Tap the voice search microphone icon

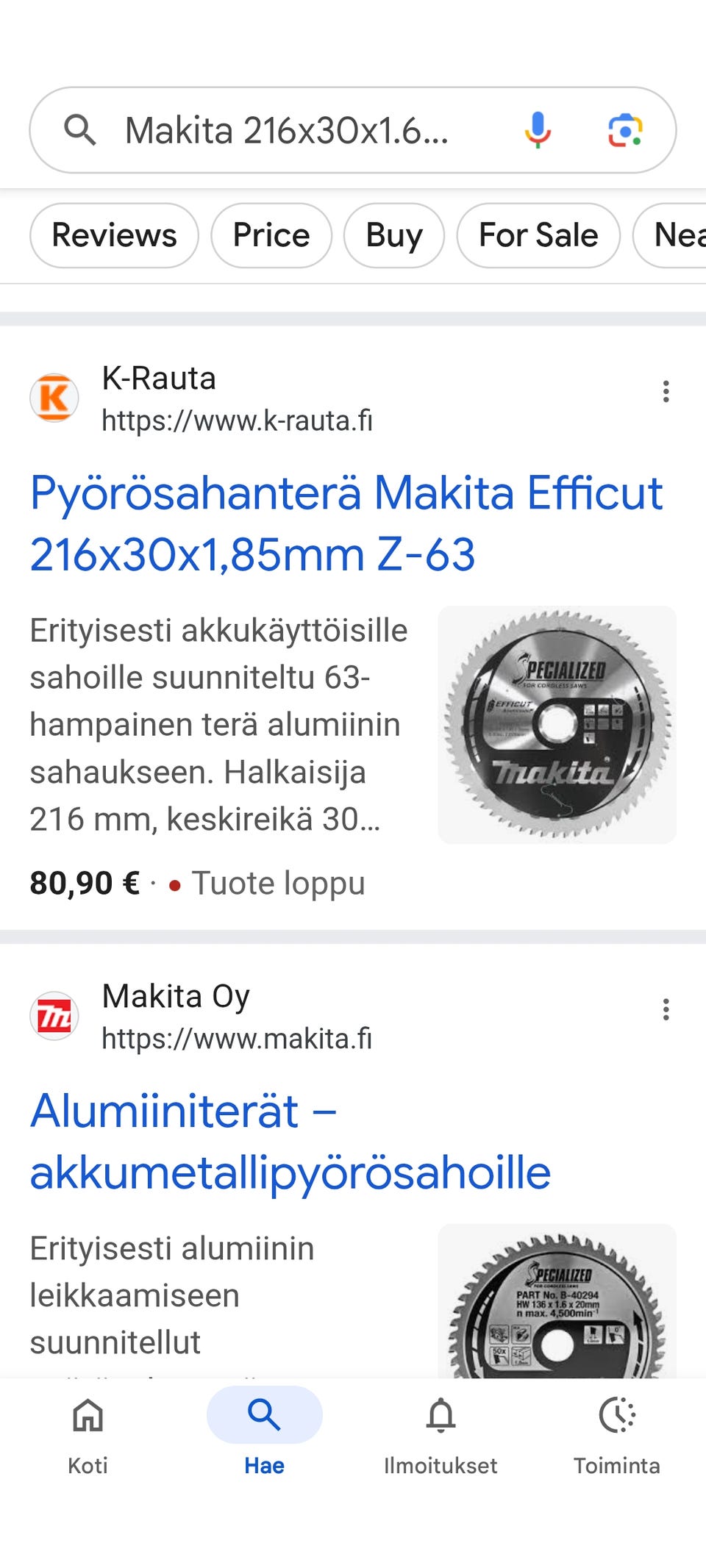[x=539, y=130]
